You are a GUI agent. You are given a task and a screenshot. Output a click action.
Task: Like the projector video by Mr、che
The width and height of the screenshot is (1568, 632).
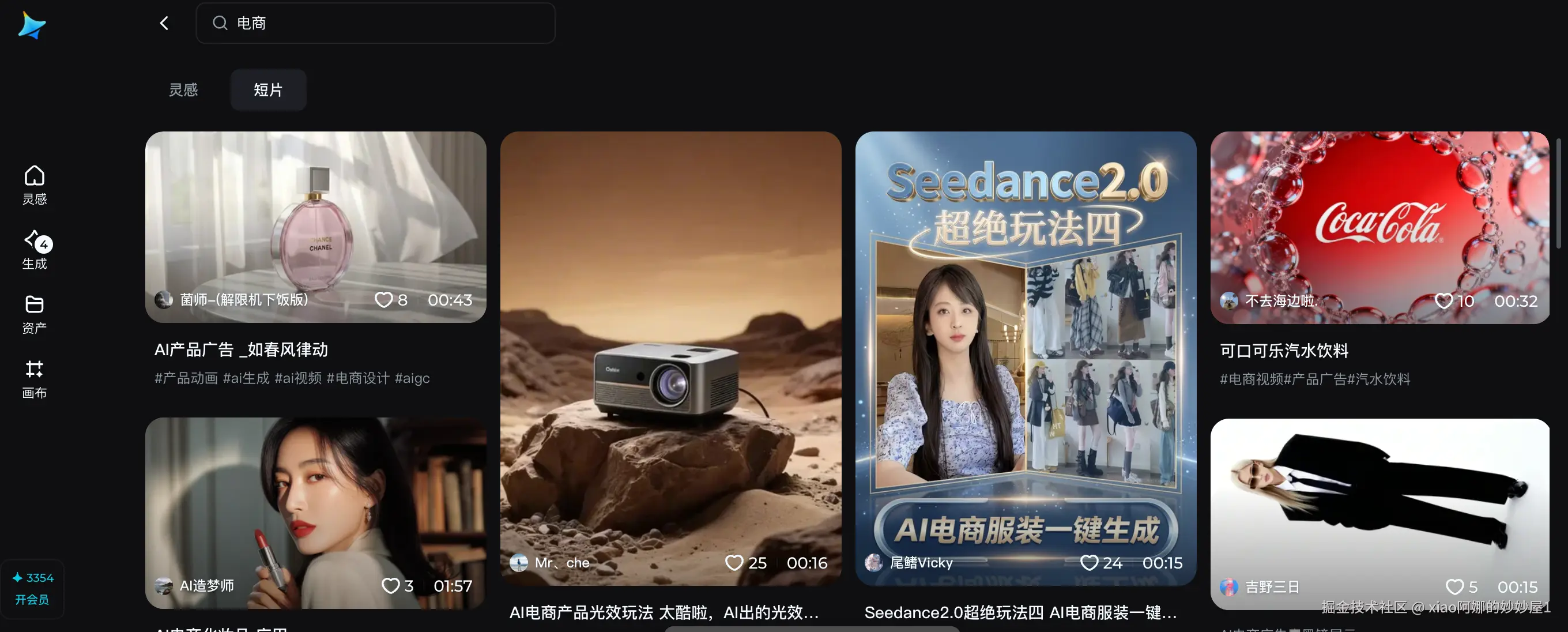pyautogui.click(x=734, y=563)
